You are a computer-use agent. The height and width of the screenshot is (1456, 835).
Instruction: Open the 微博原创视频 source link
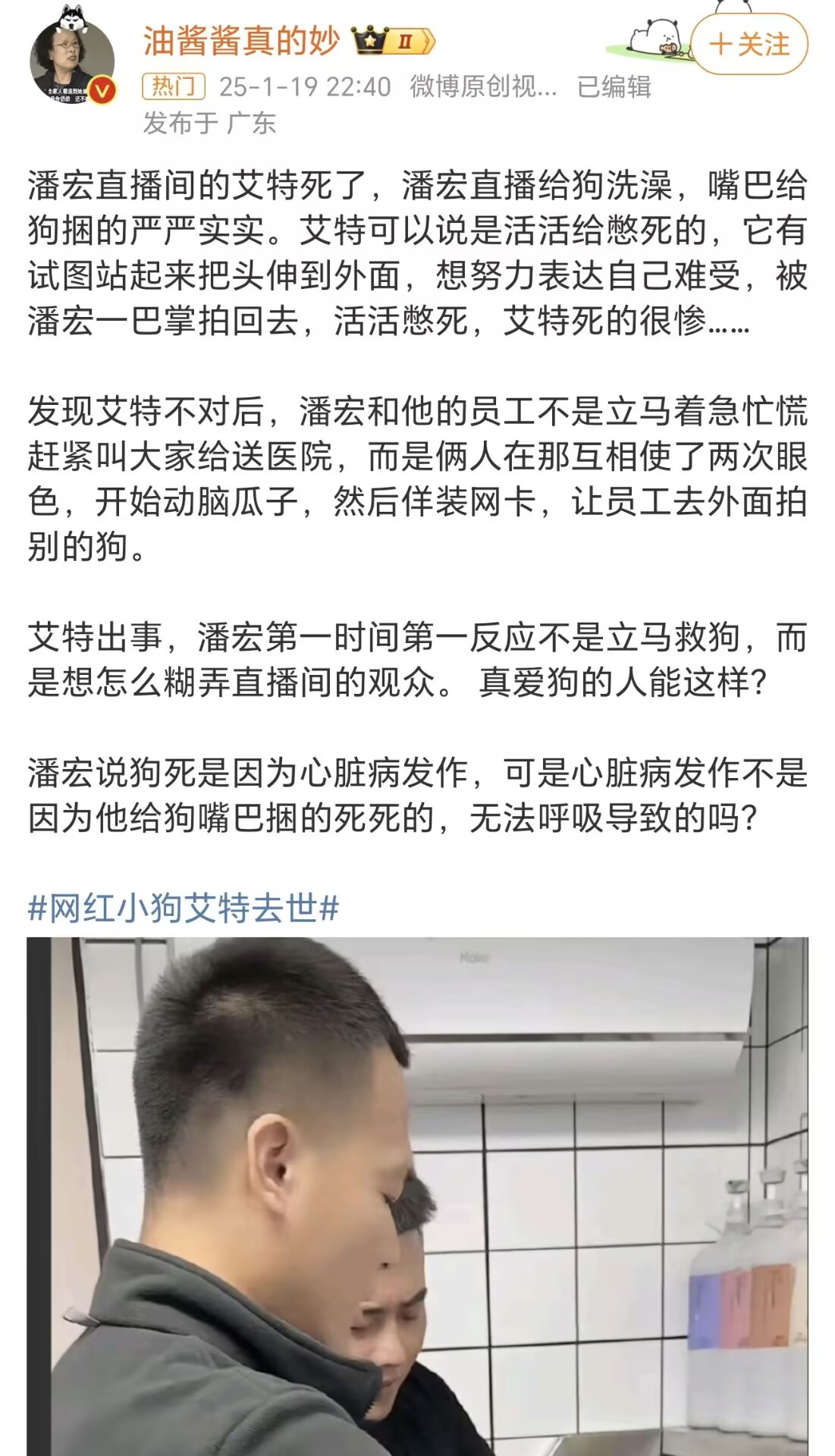click(x=483, y=86)
